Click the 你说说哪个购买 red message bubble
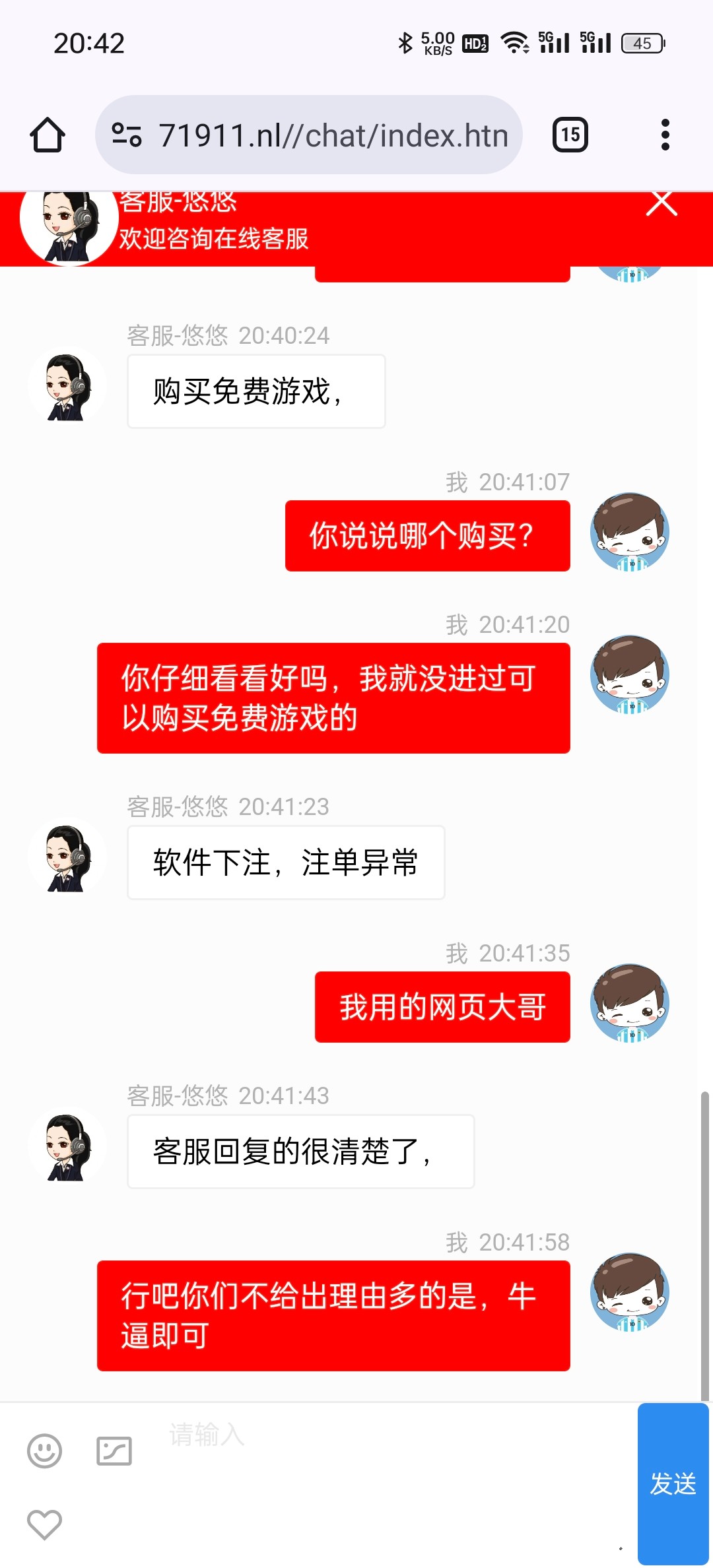 (426, 535)
